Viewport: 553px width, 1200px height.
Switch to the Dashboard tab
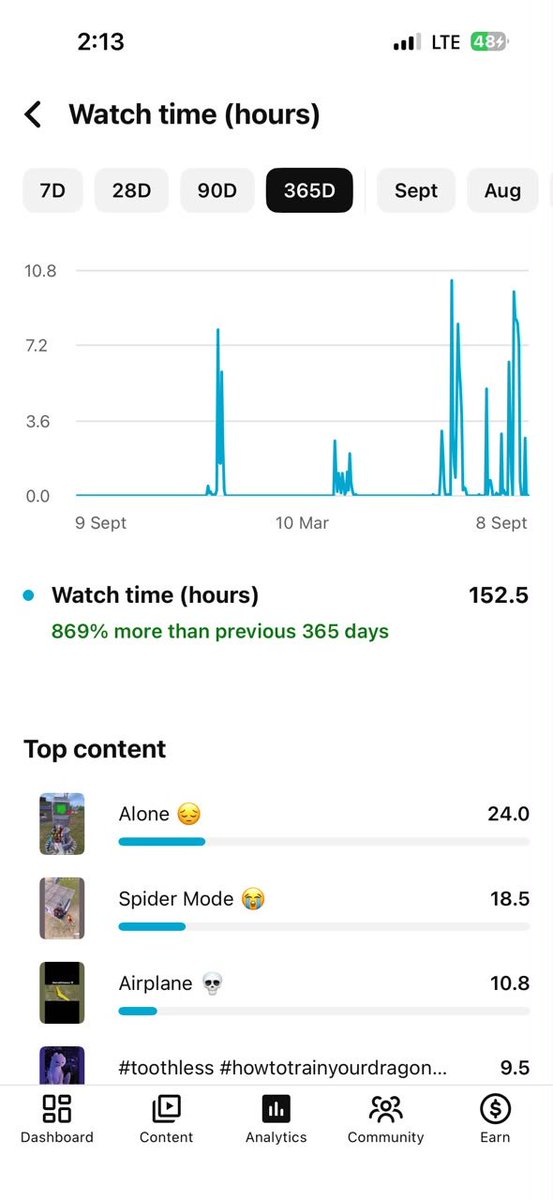click(57, 1119)
